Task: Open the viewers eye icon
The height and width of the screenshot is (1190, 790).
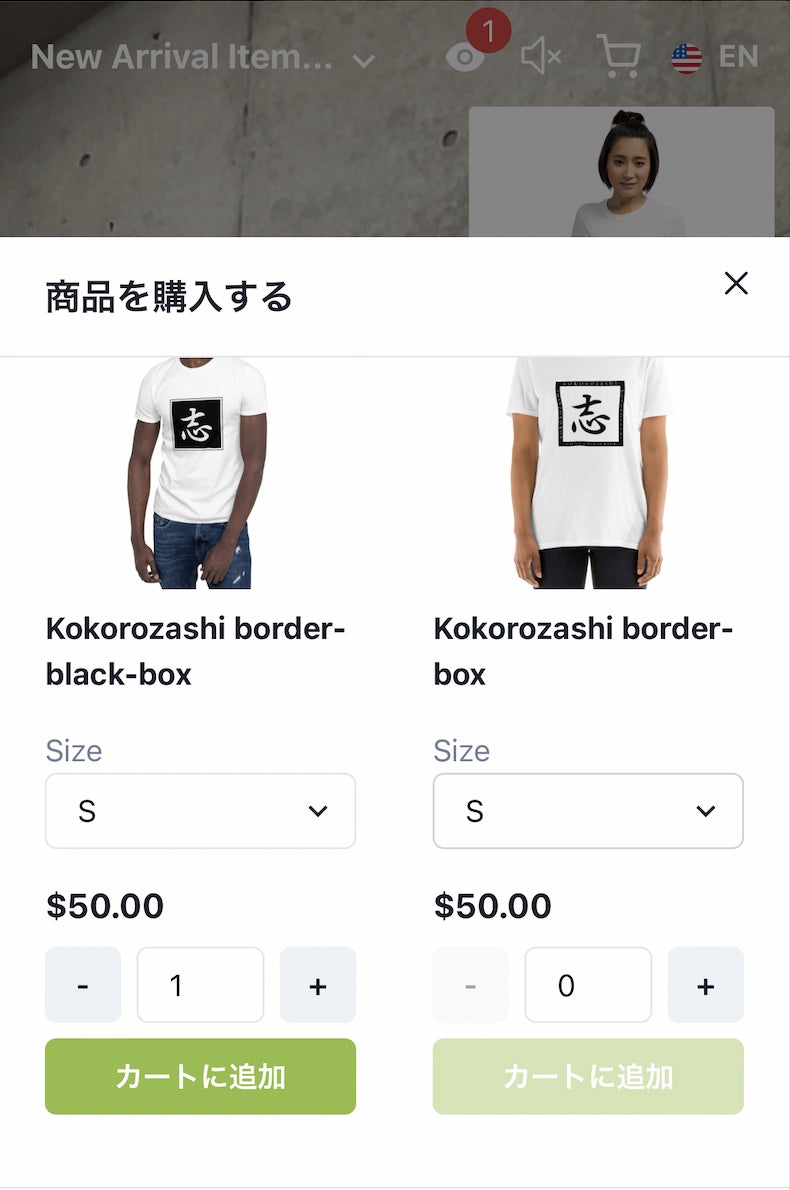Action: pos(465,57)
